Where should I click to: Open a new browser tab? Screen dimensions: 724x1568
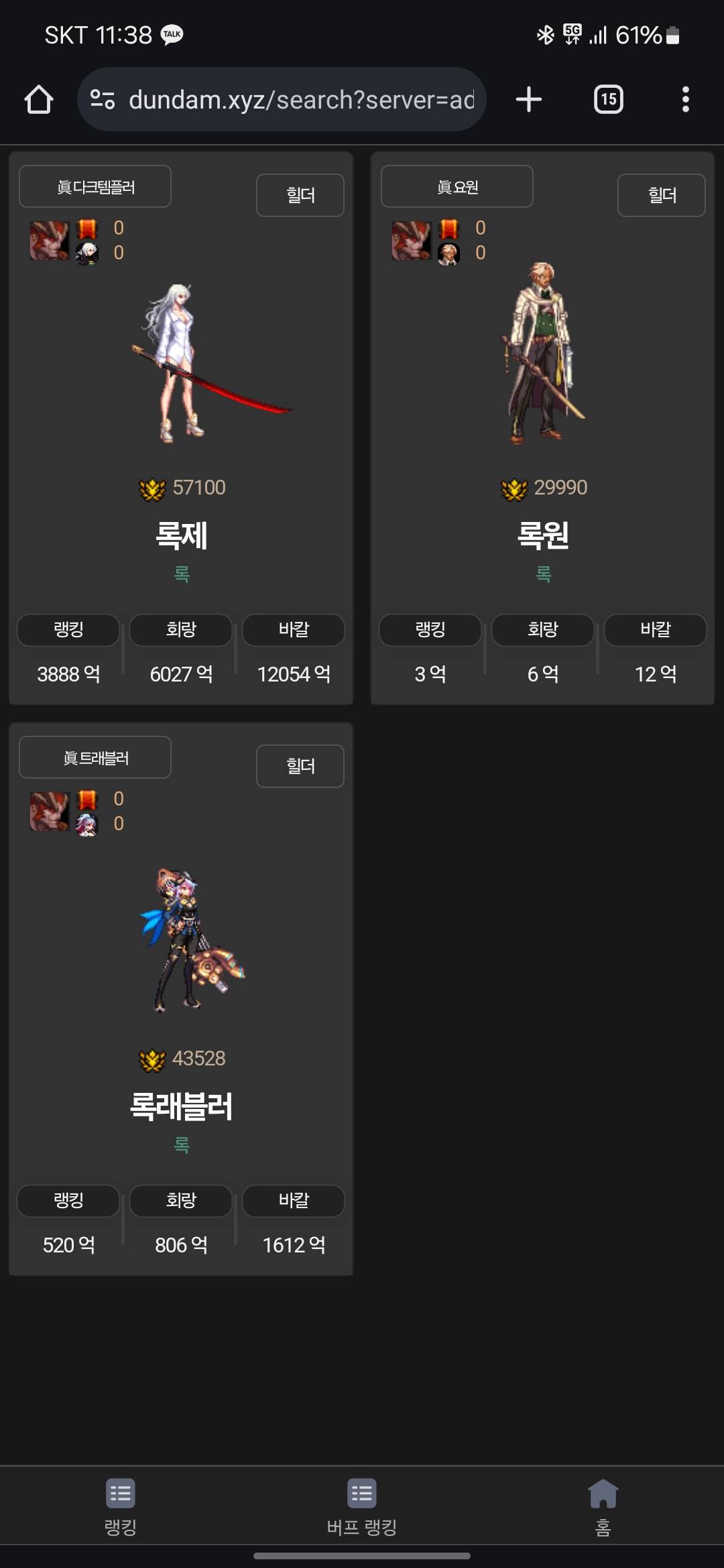(529, 99)
